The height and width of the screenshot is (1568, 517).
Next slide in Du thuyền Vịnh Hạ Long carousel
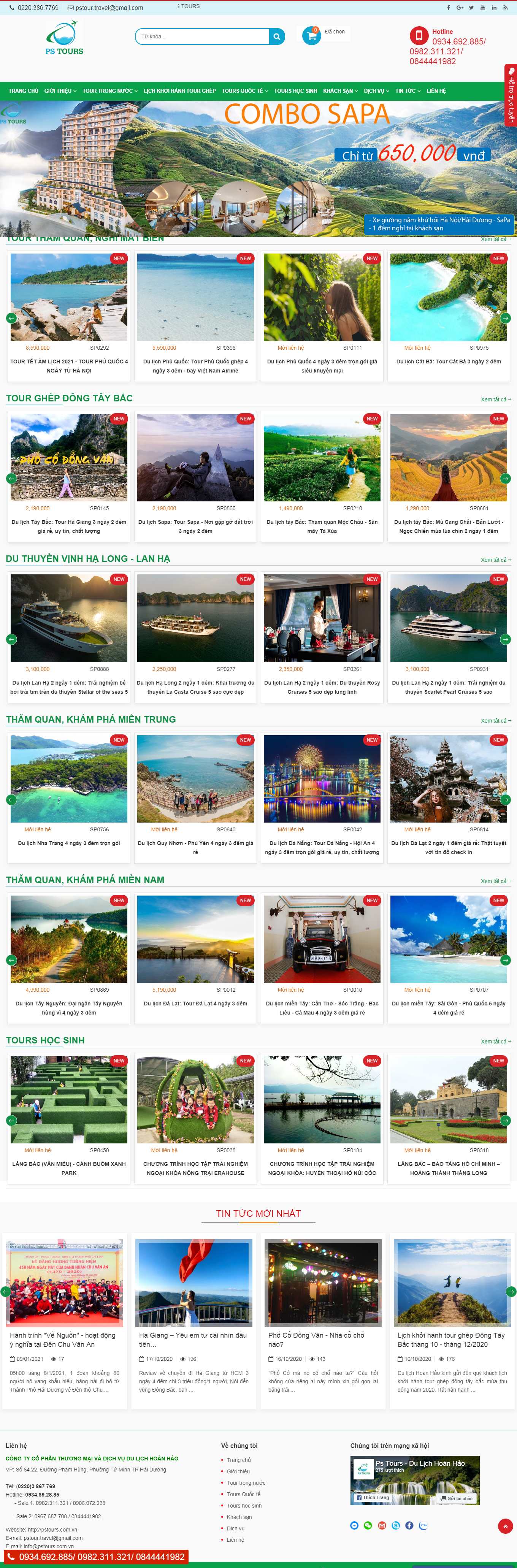(506, 639)
